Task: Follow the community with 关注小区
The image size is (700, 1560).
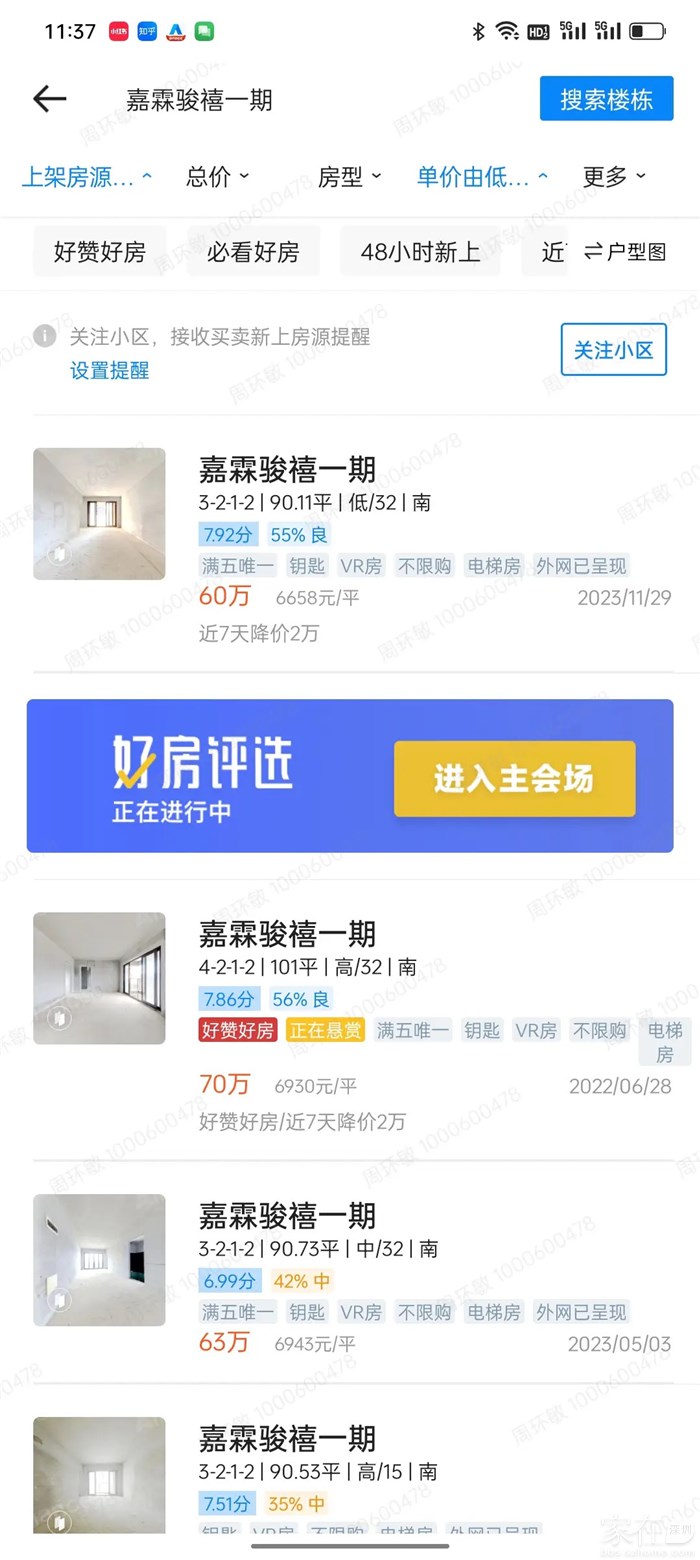Action: click(x=613, y=350)
